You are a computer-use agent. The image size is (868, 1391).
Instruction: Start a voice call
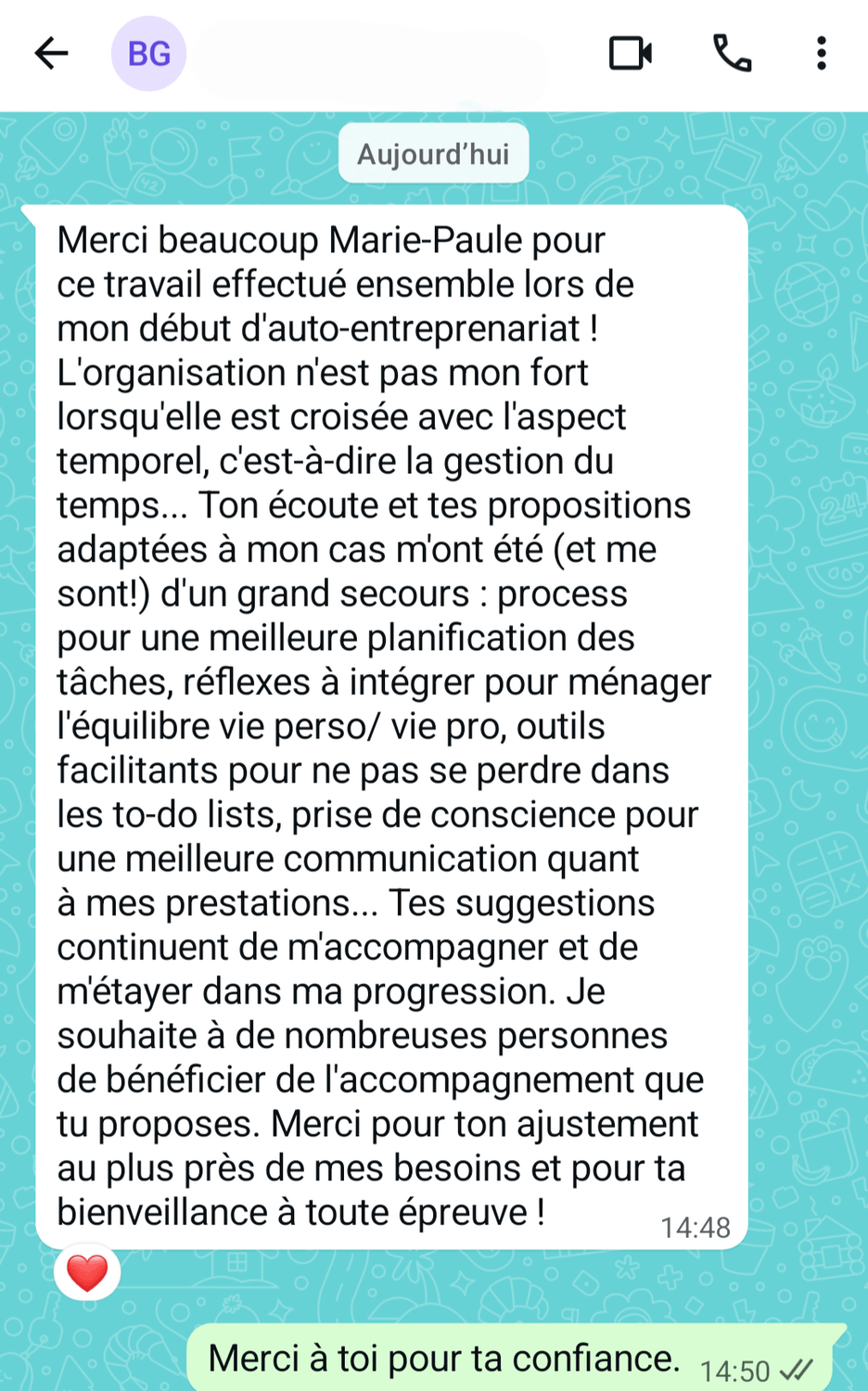pos(732,54)
